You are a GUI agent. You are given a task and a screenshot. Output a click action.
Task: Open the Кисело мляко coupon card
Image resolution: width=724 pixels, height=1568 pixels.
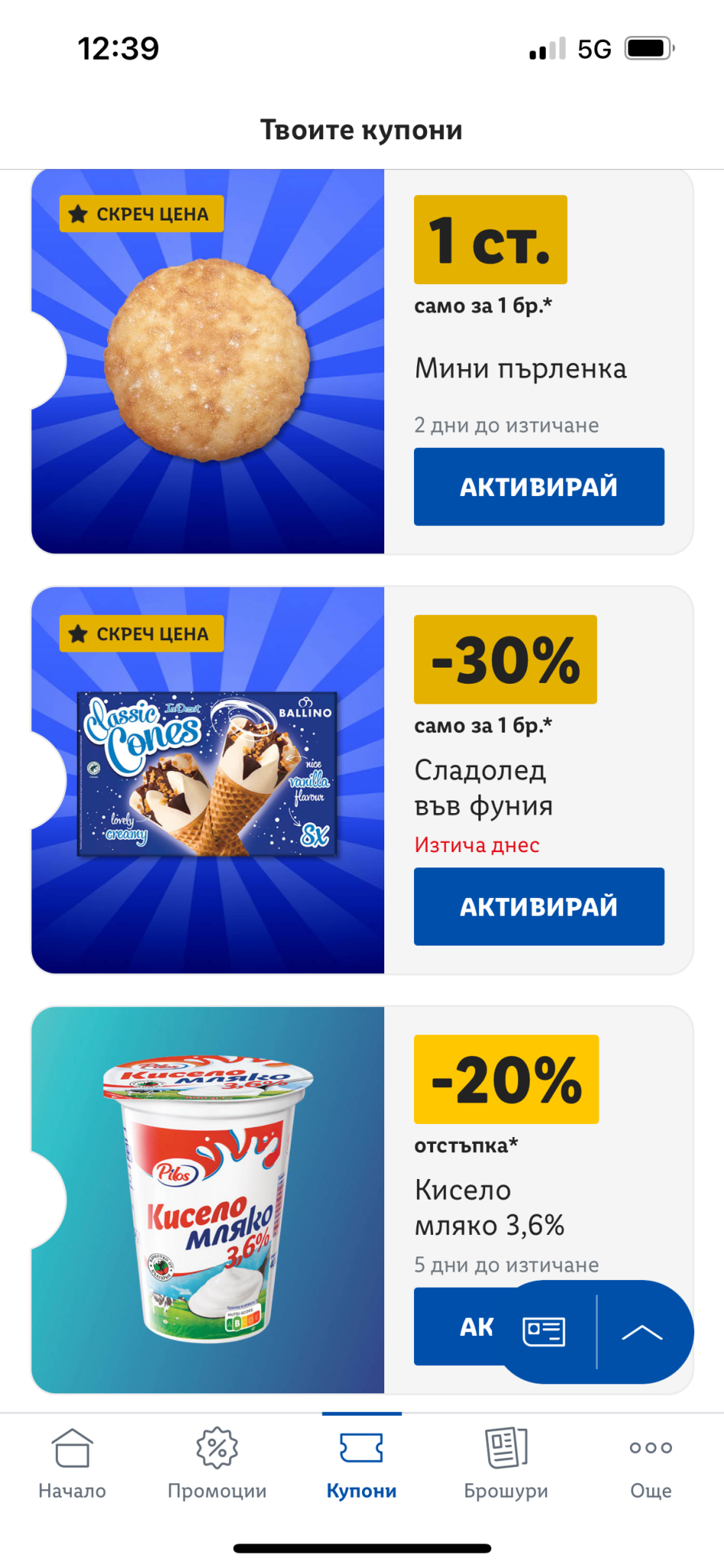tap(362, 1200)
